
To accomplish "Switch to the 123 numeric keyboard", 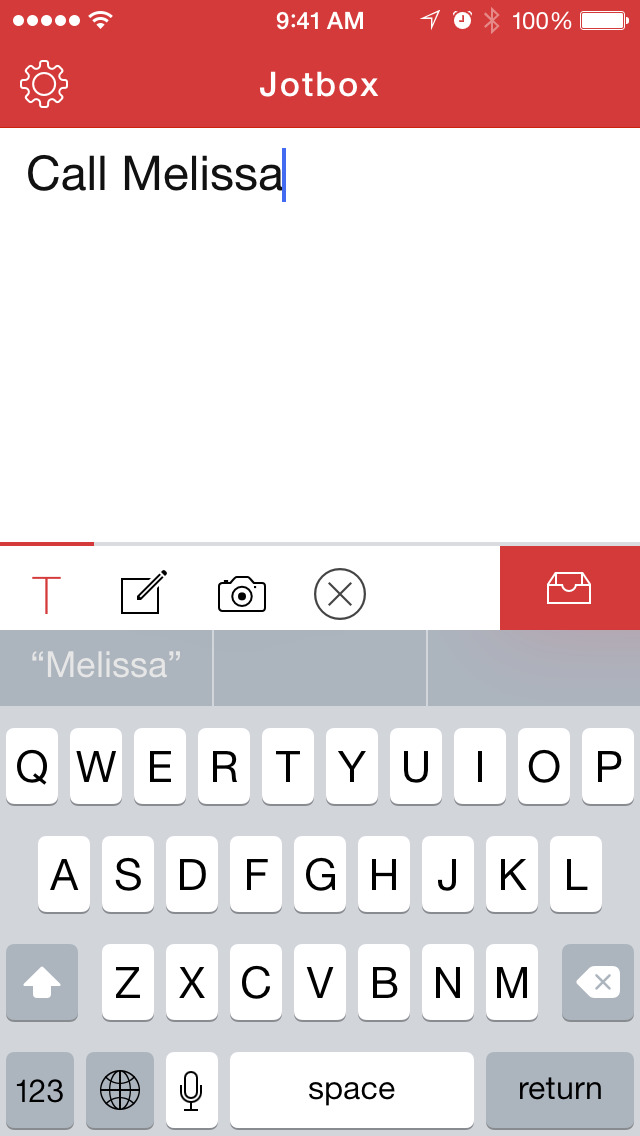I will pyautogui.click(x=40, y=1089).
